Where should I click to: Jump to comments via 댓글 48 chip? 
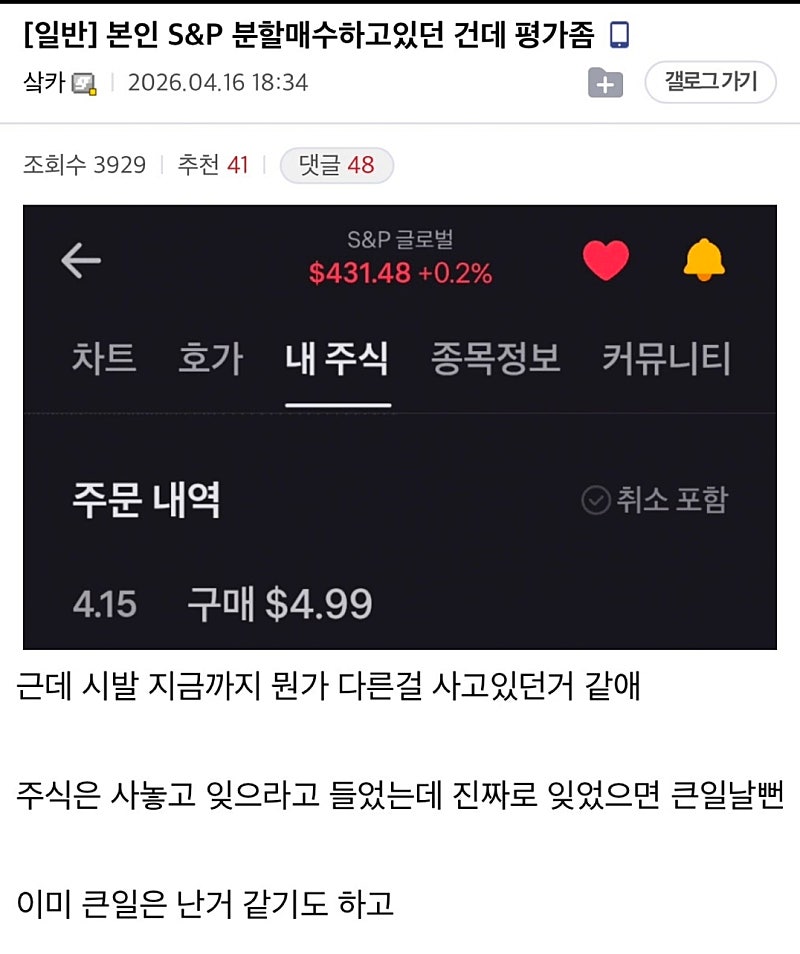pyautogui.click(x=336, y=165)
